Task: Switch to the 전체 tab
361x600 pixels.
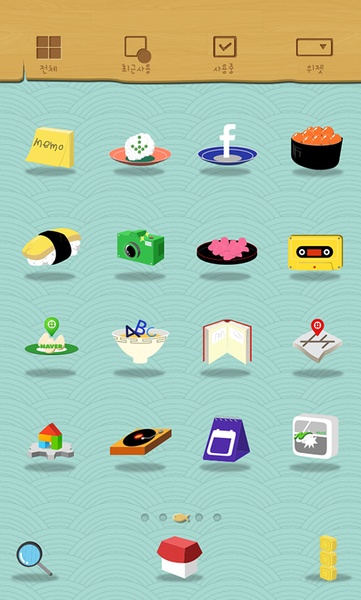Action: click(x=49, y=55)
